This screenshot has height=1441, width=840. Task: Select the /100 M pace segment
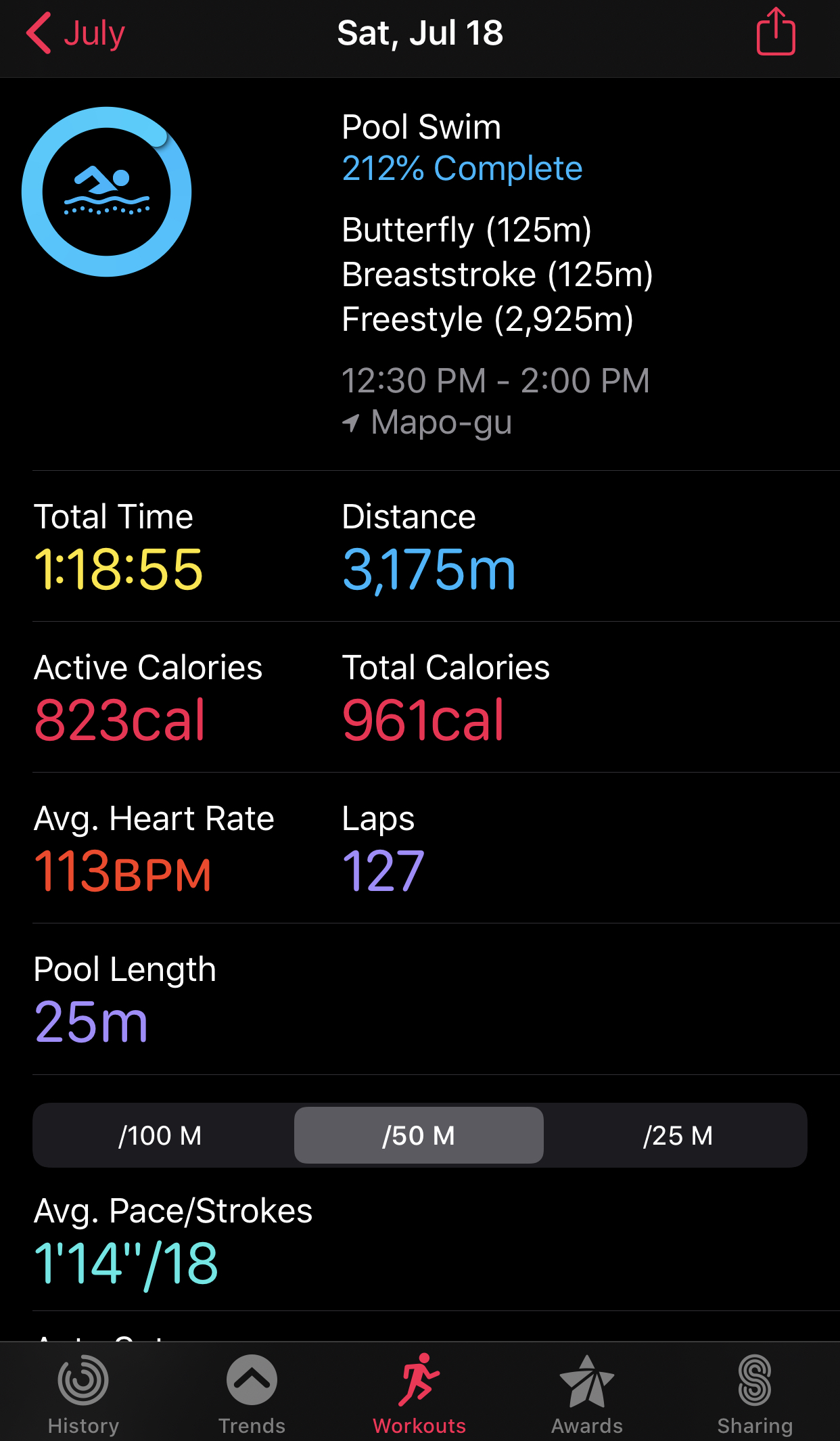pos(160,1136)
